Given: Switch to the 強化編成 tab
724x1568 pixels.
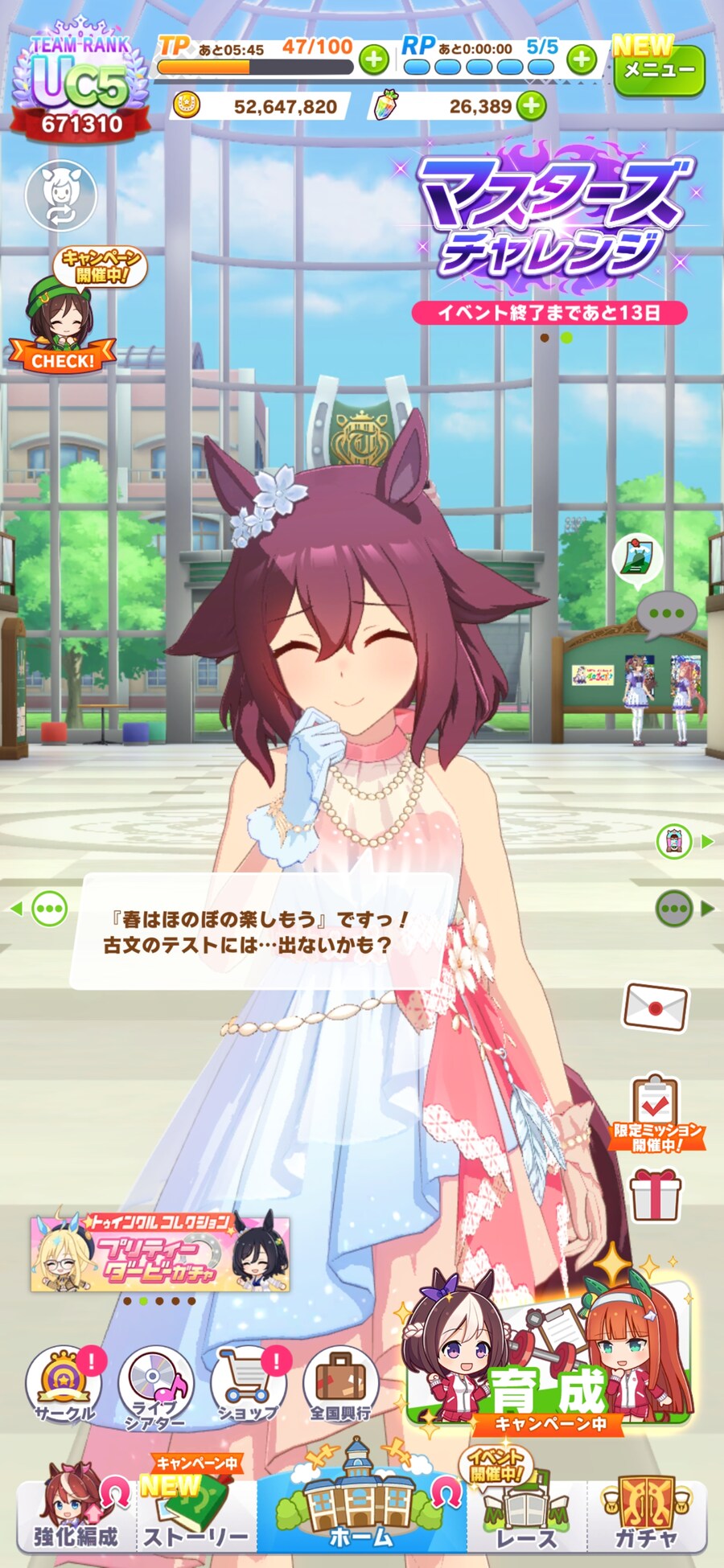Looking at the screenshot, I should click(x=76, y=1516).
